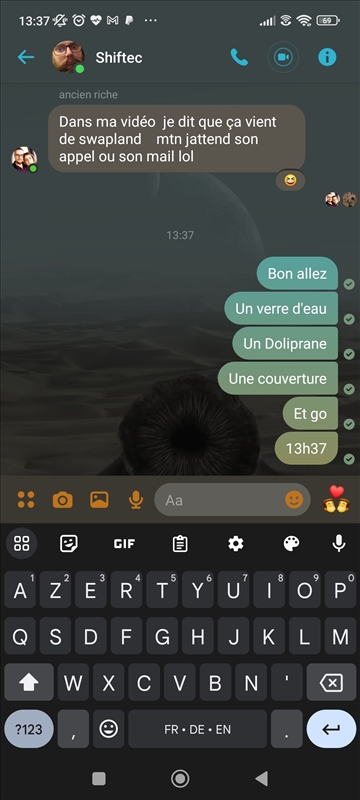The image size is (360, 800).
Task: Tap the keyboard backspace key
Action: [x=331, y=683]
